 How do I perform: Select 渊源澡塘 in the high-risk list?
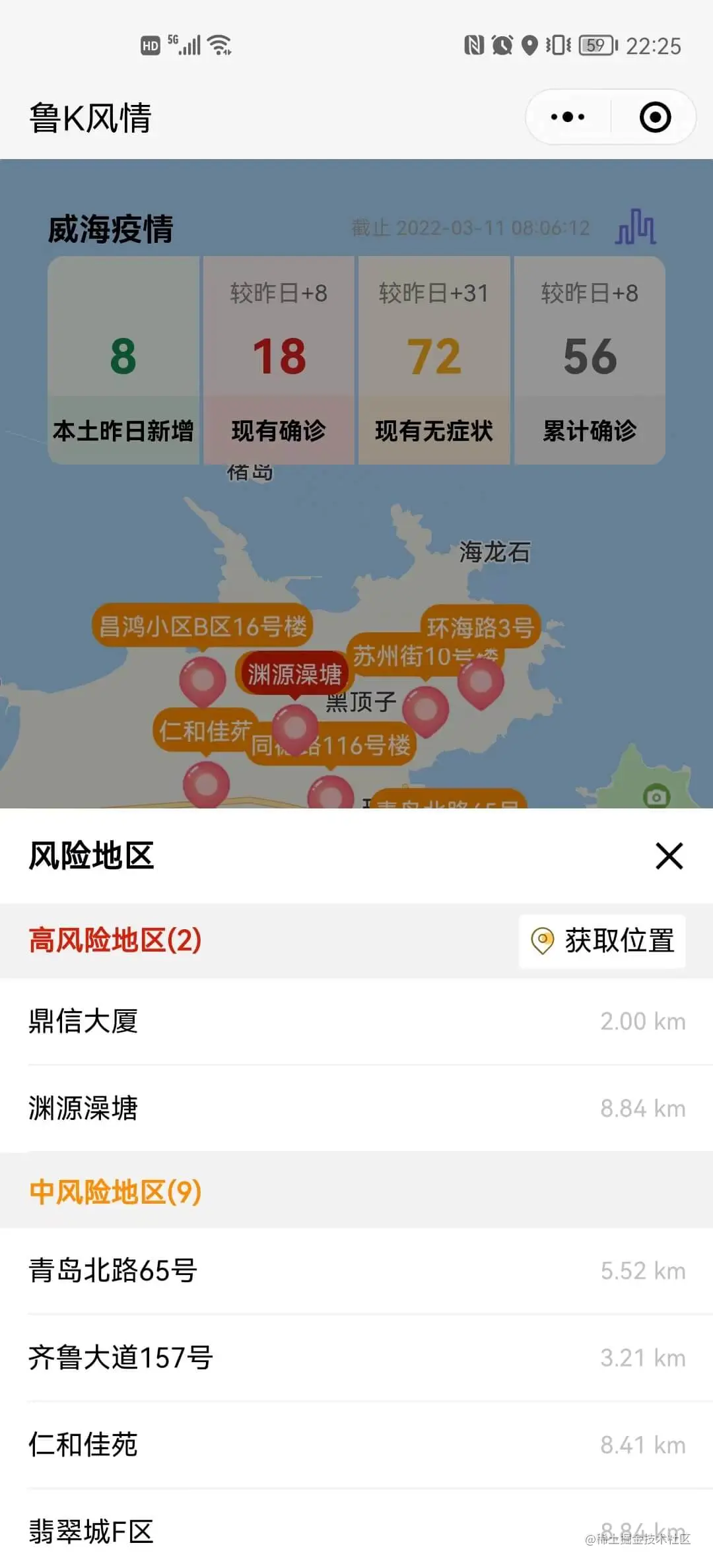[x=356, y=1108]
